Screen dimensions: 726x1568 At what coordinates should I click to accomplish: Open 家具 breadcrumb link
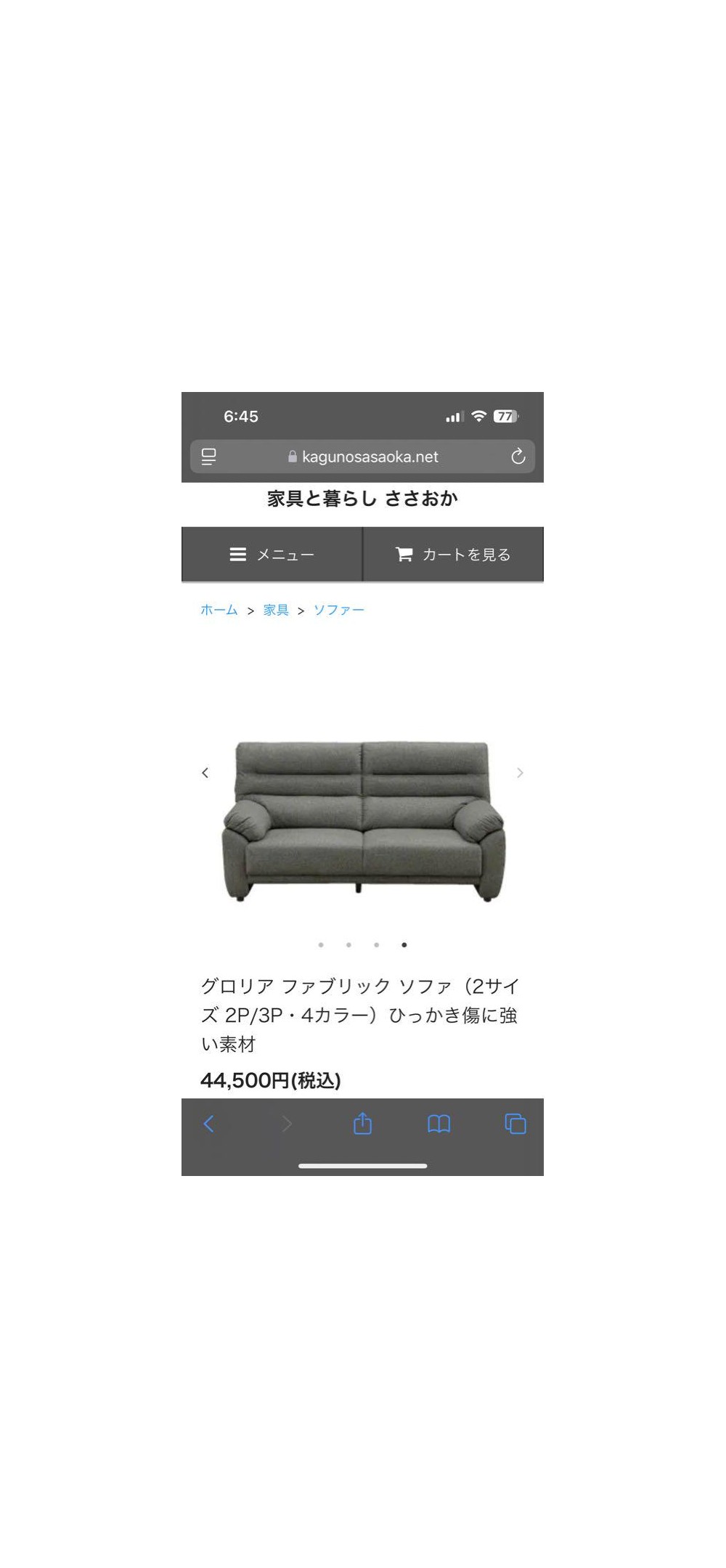276,610
